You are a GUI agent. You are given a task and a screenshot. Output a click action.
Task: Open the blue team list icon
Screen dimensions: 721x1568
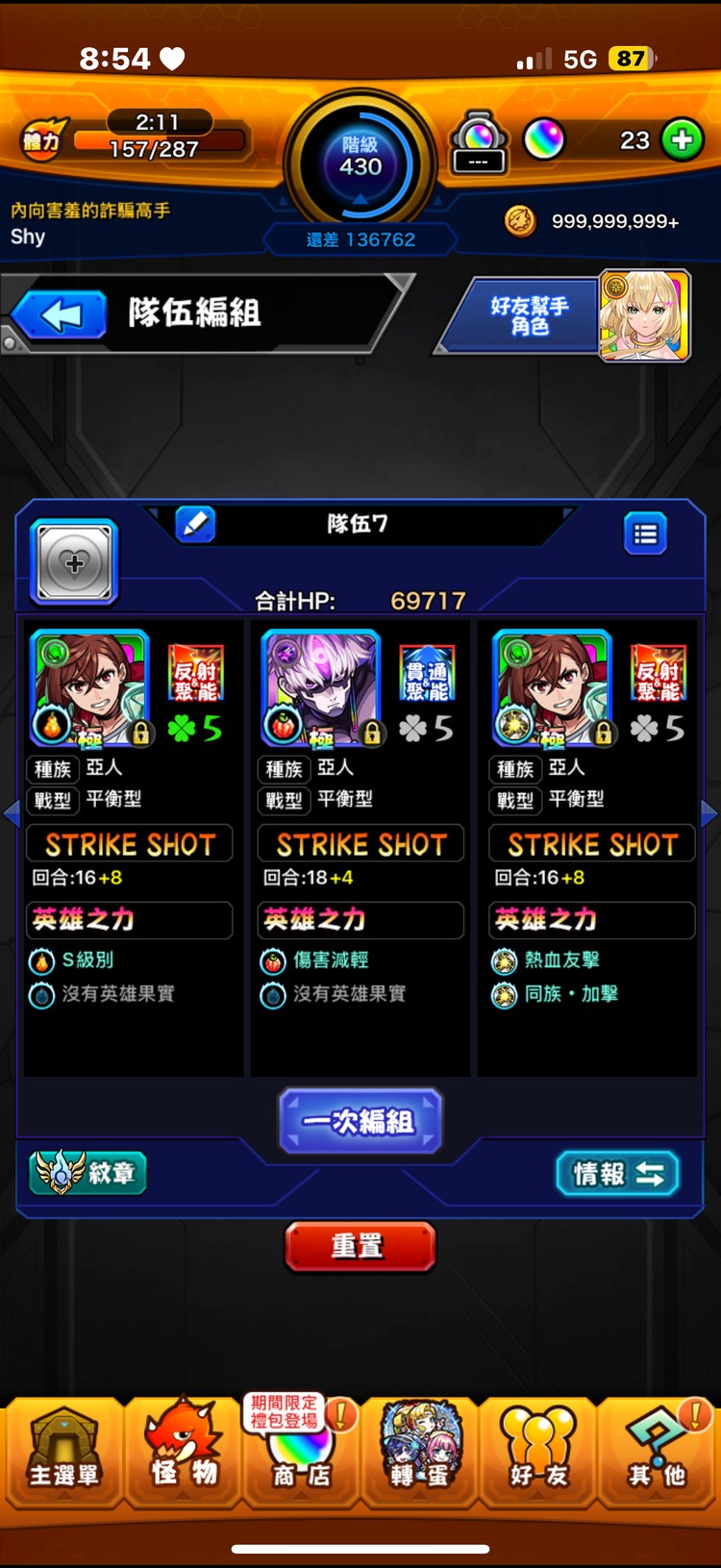[x=645, y=533]
